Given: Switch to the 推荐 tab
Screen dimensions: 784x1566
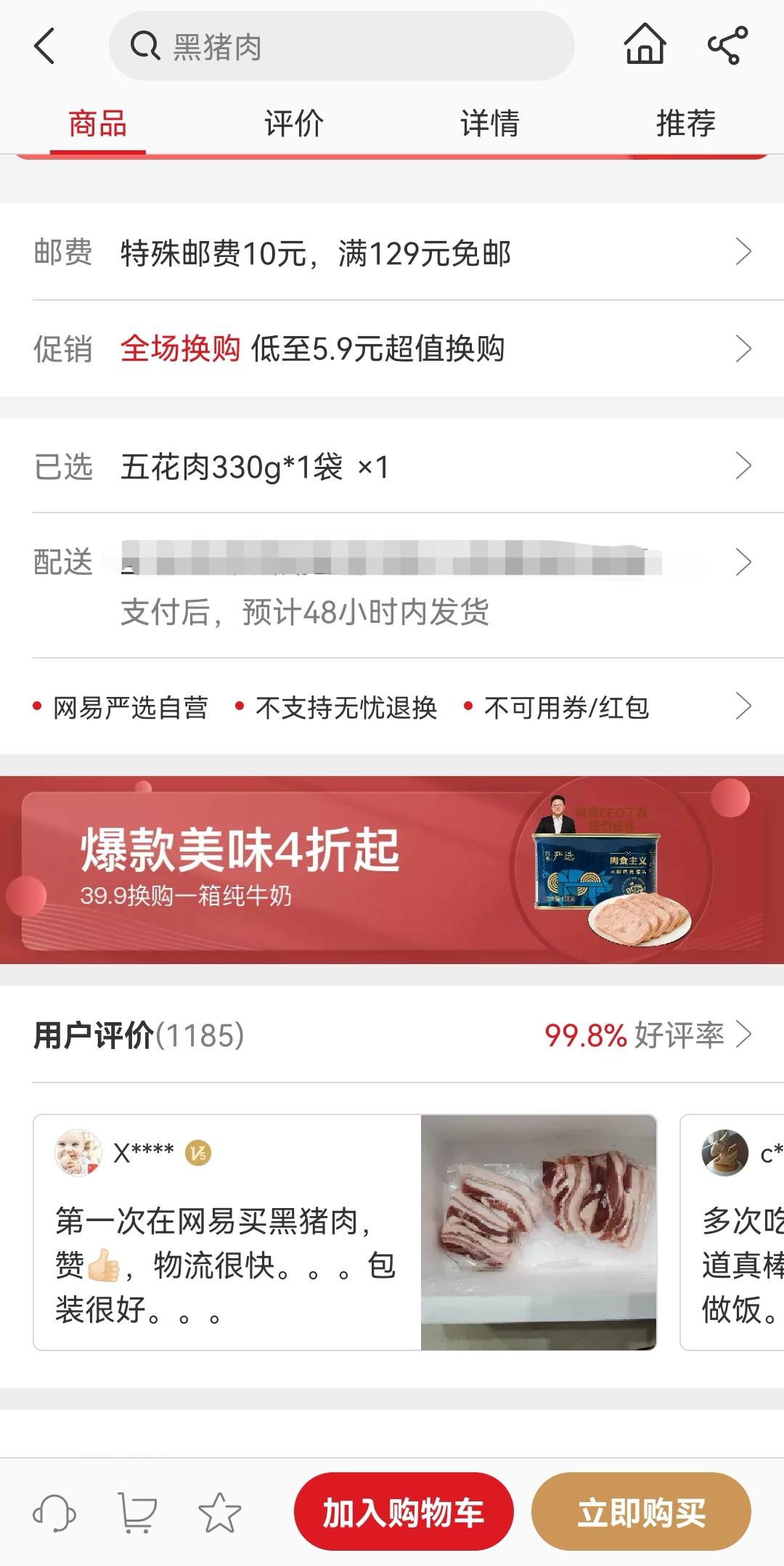Looking at the screenshot, I should pos(685,123).
